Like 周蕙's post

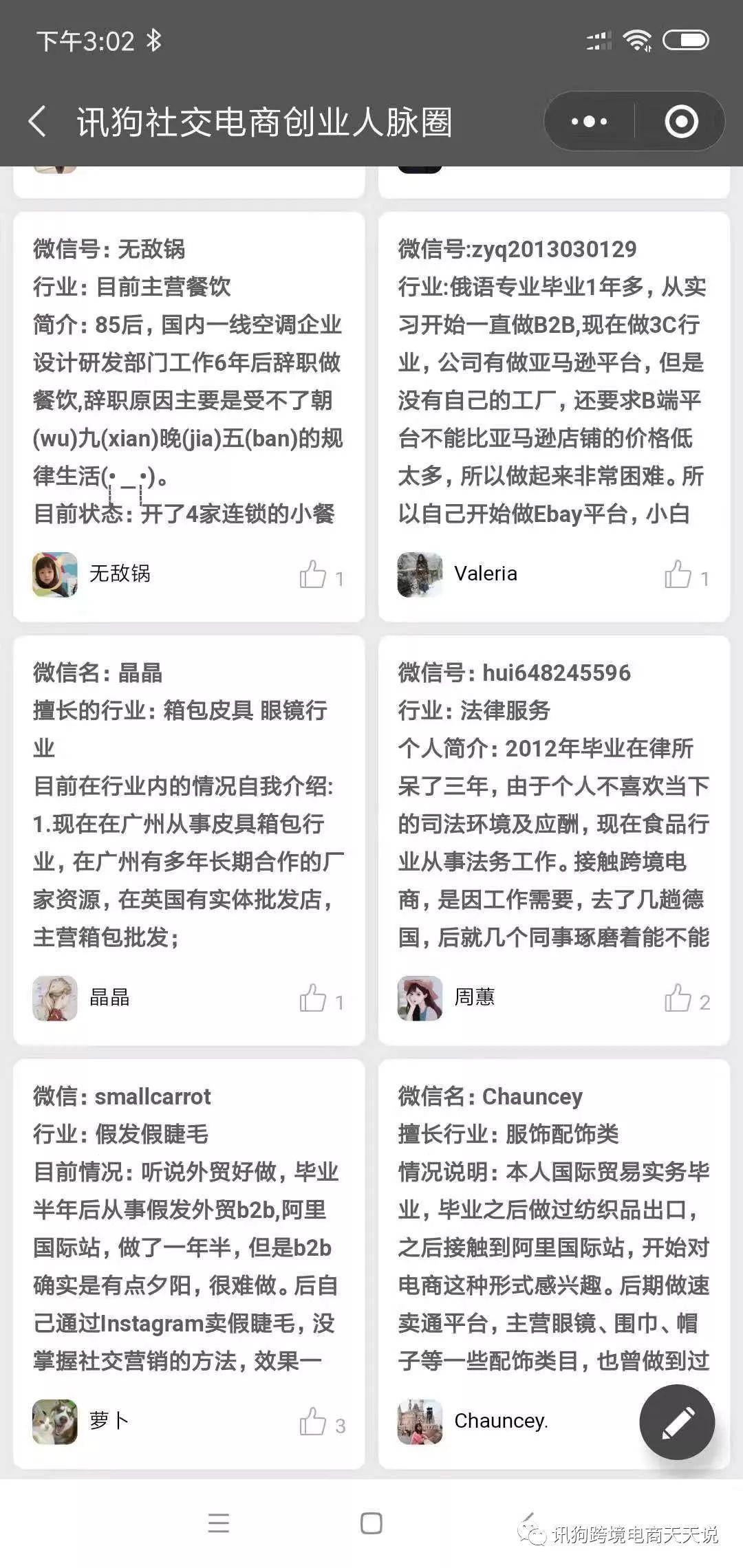tap(678, 999)
